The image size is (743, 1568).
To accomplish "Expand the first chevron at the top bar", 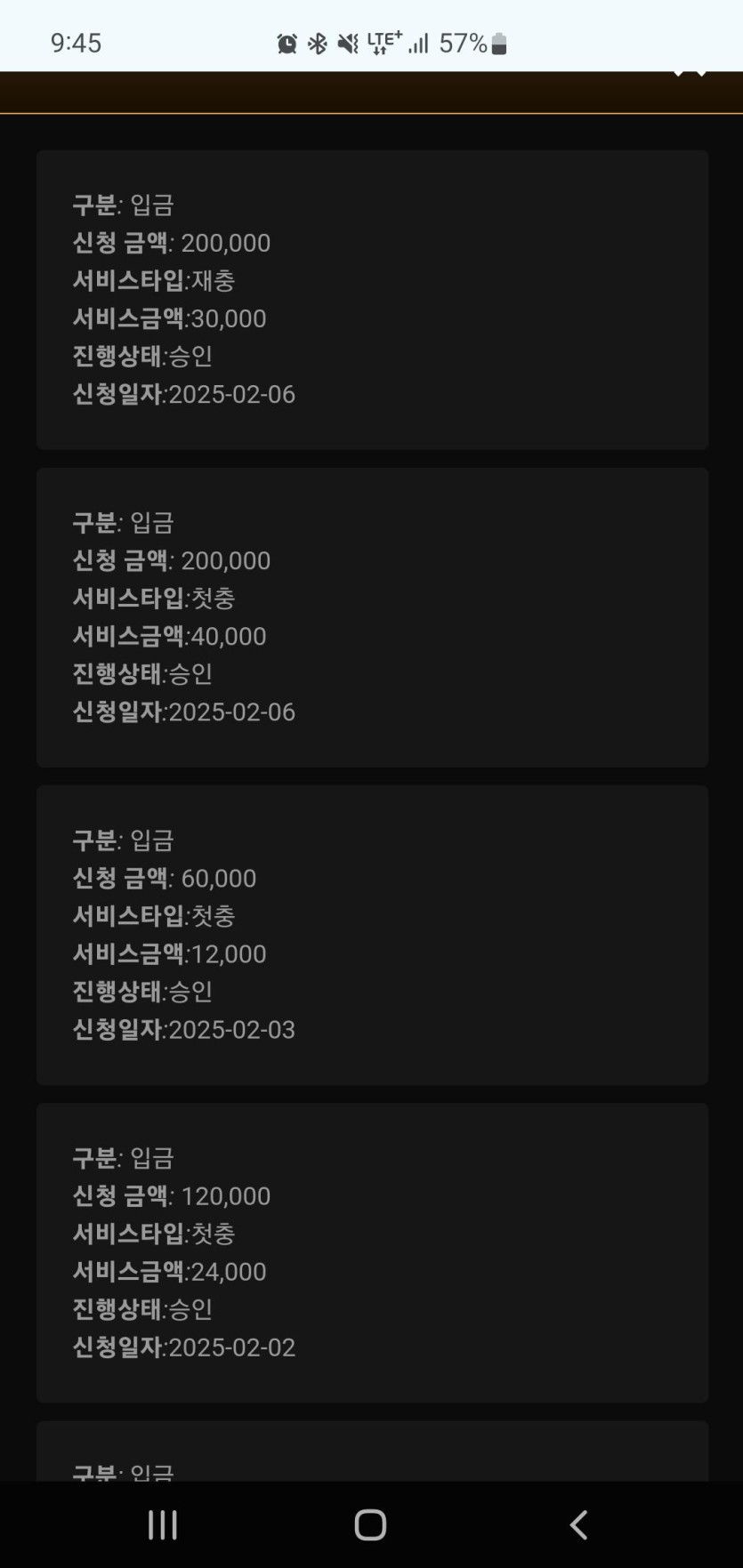I will click(x=679, y=73).
